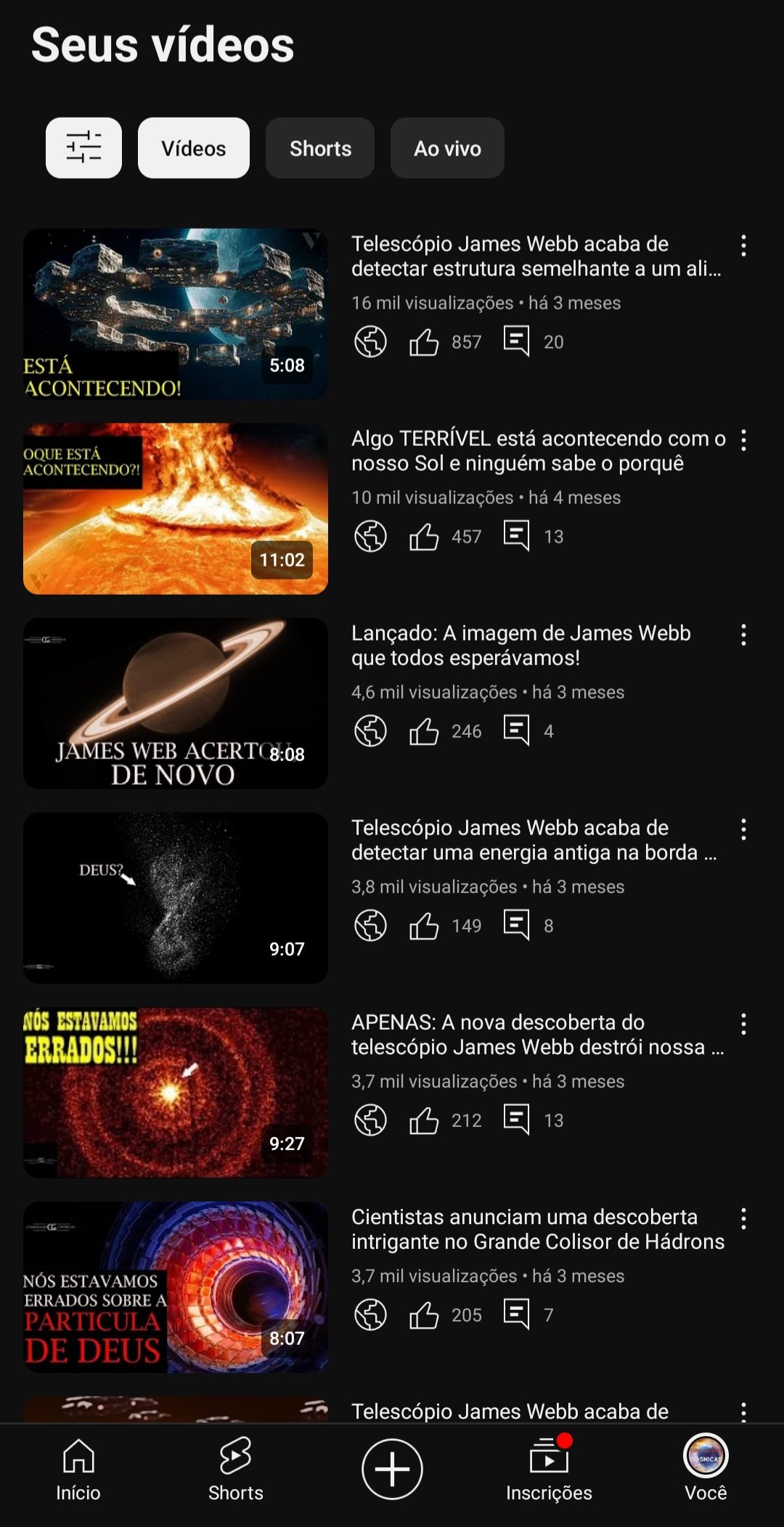Screen dimensions: 784x1527
Task: Switch to the Você tab
Action: (706, 1470)
